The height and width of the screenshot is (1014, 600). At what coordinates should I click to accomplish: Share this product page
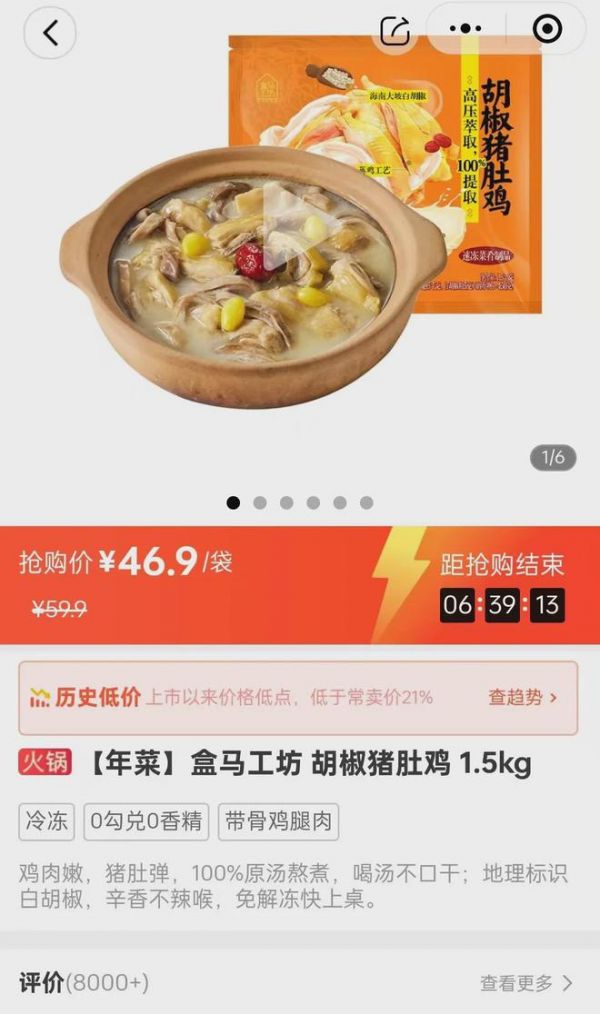pyautogui.click(x=395, y=31)
